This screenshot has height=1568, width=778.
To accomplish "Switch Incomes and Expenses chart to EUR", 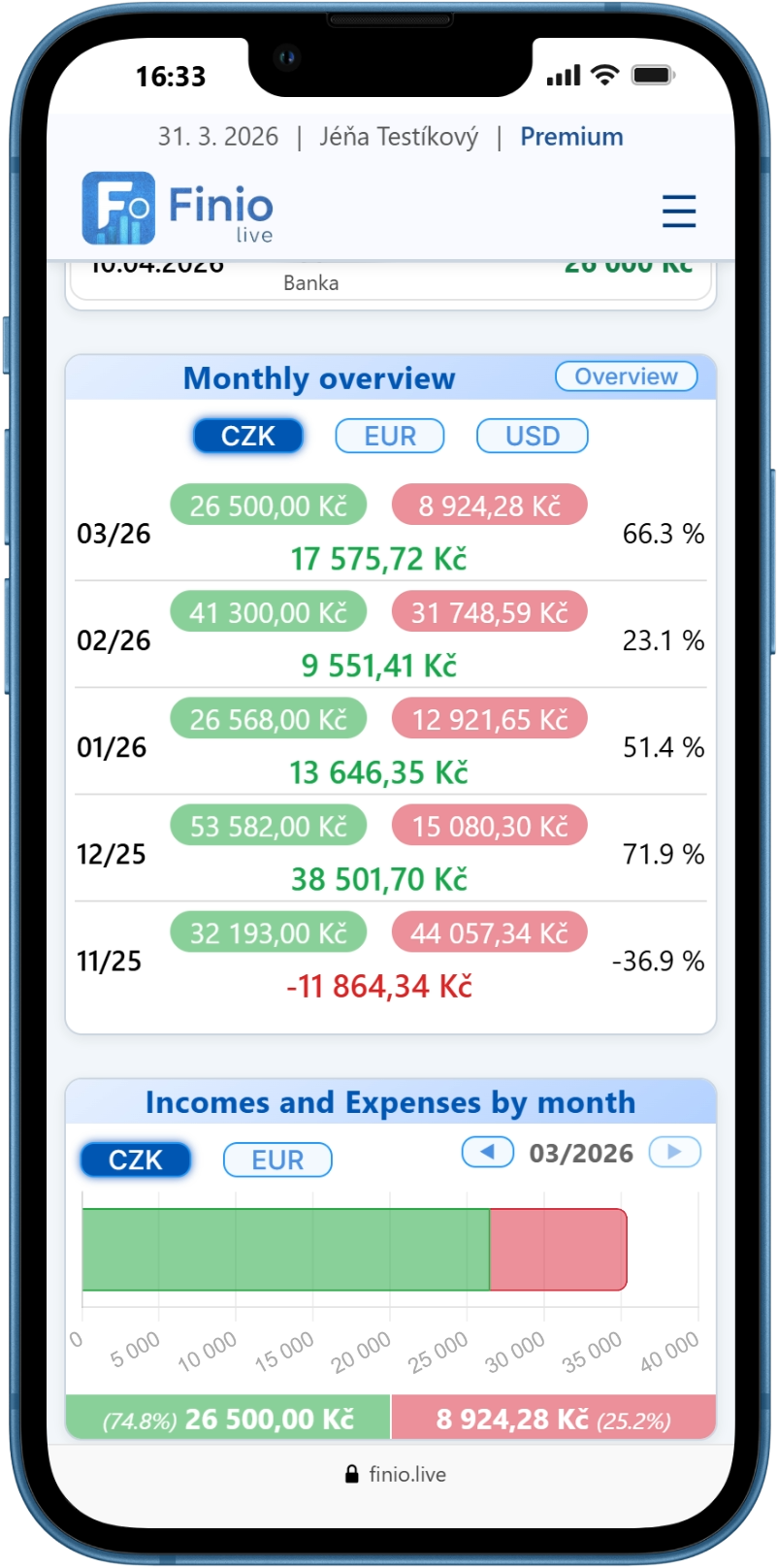I will click(x=277, y=1160).
